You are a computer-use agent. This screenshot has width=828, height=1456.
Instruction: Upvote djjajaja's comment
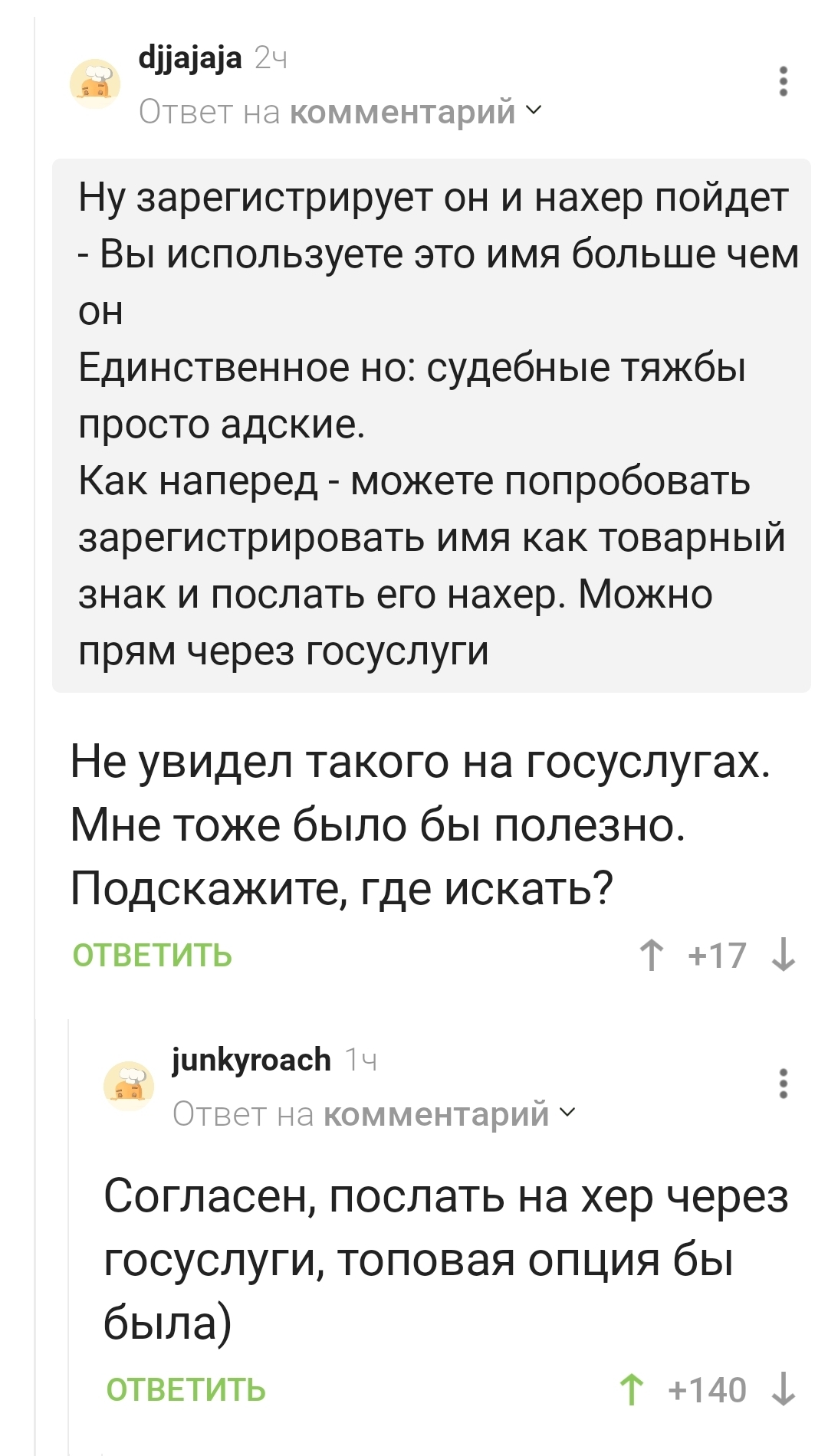point(652,956)
